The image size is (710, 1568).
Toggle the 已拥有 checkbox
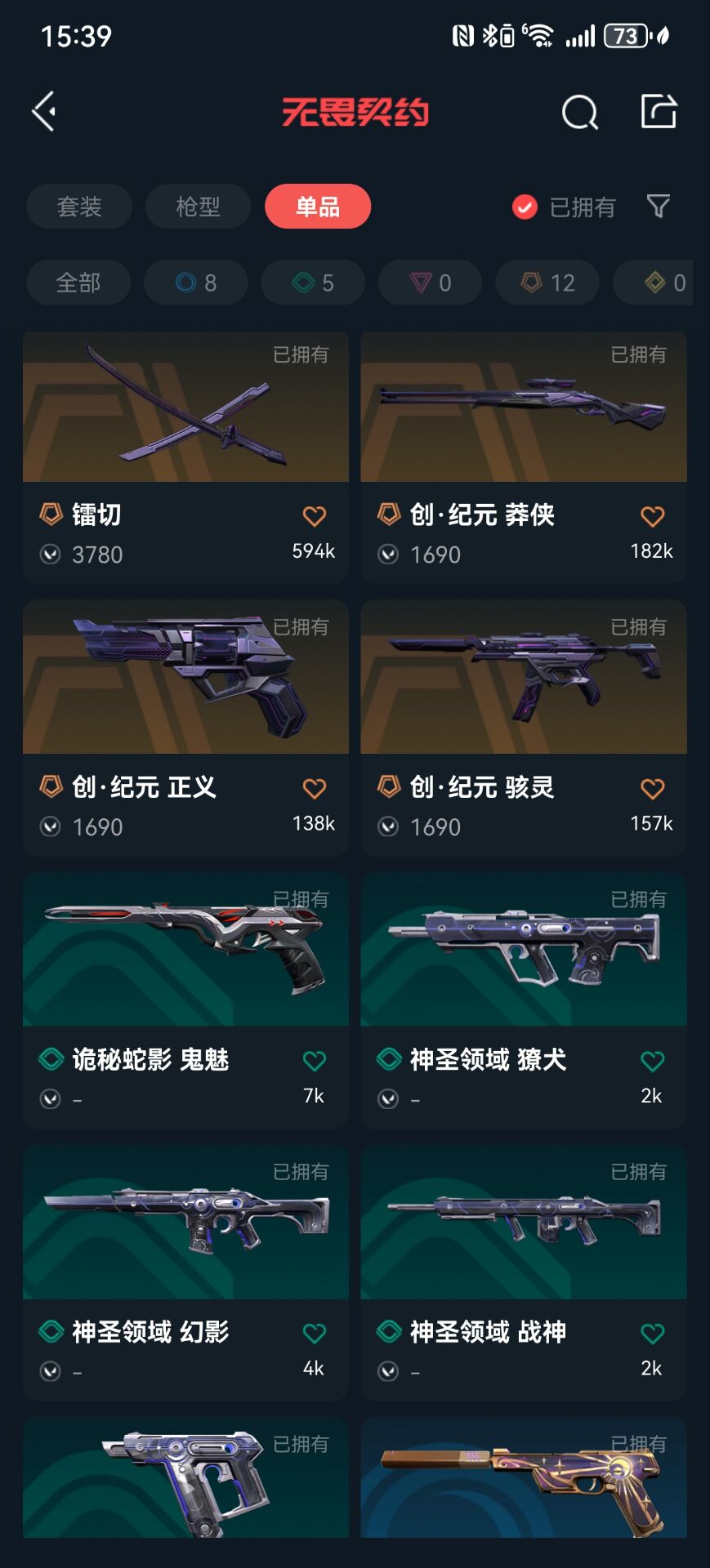[x=525, y=207]
